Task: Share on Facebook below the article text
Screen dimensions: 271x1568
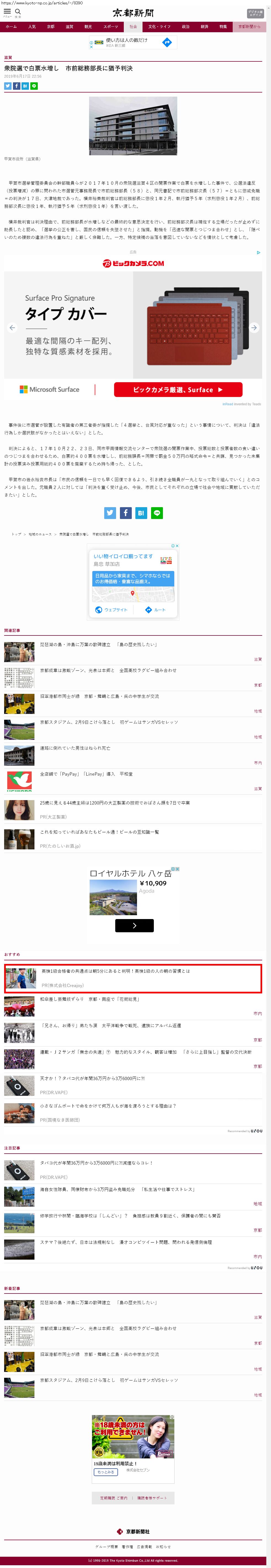Action: click(125, 513)
